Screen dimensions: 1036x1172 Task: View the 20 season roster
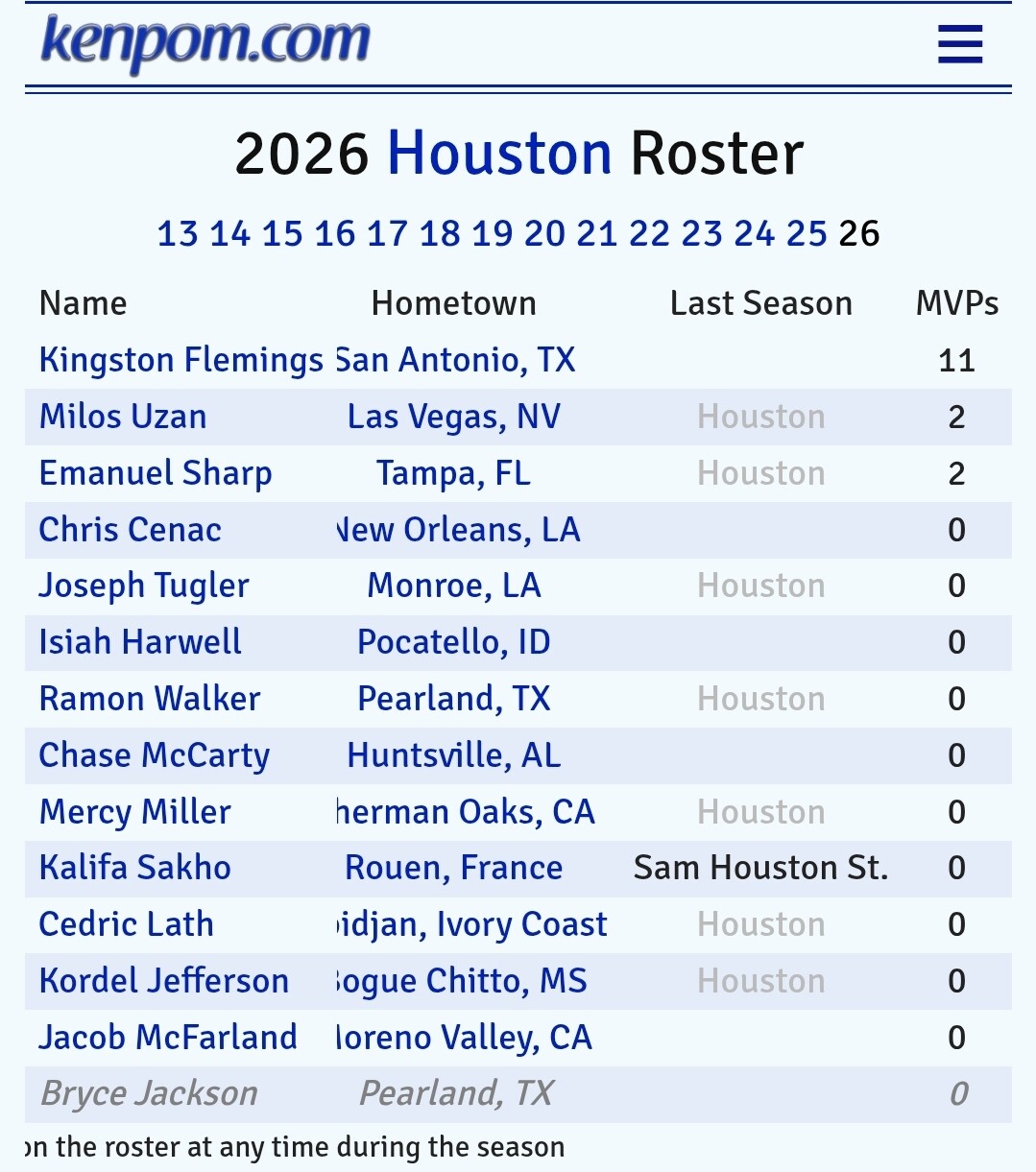(544, 233)
